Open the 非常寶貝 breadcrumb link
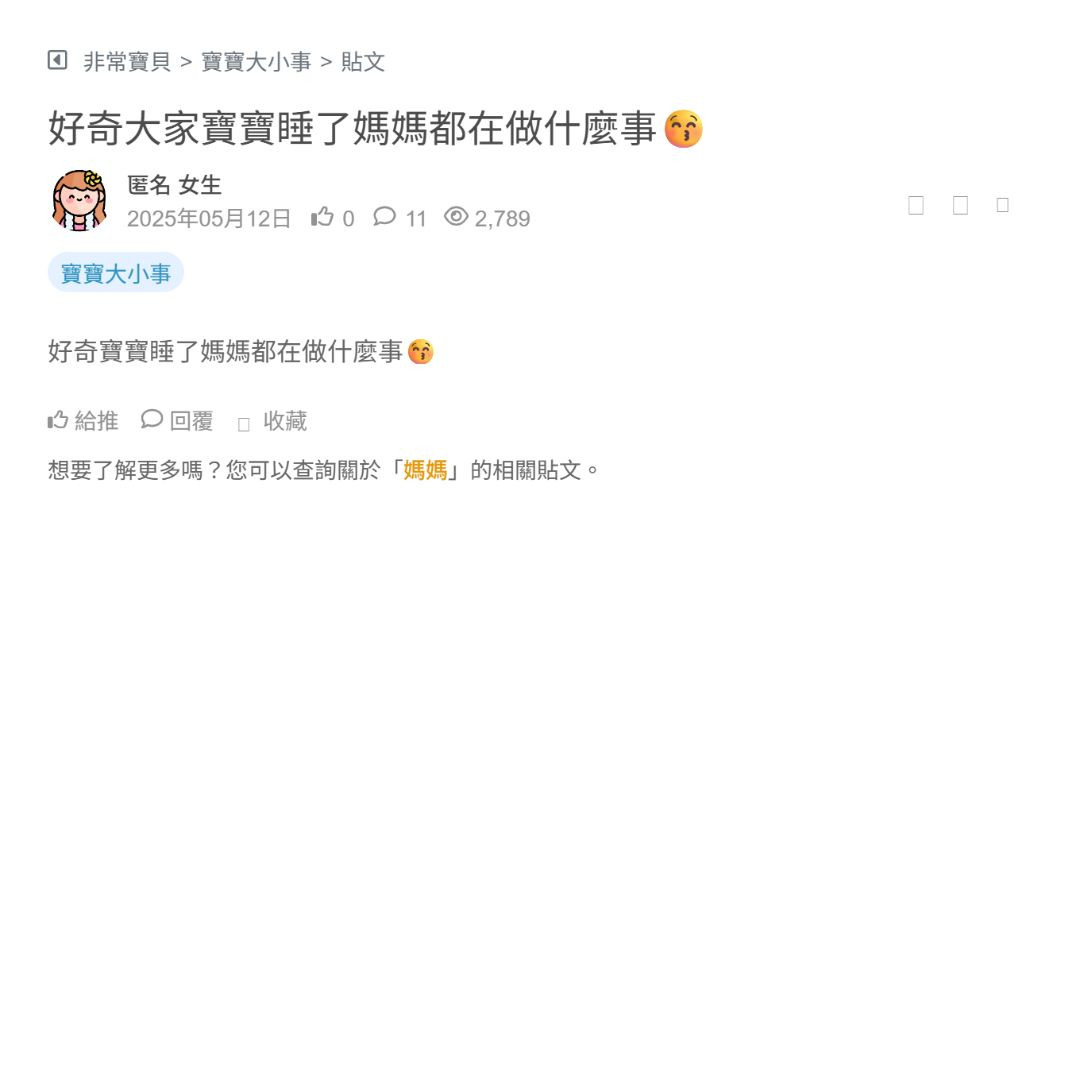The width and height of the screenshot is (1080, 1080). point(126,62)
